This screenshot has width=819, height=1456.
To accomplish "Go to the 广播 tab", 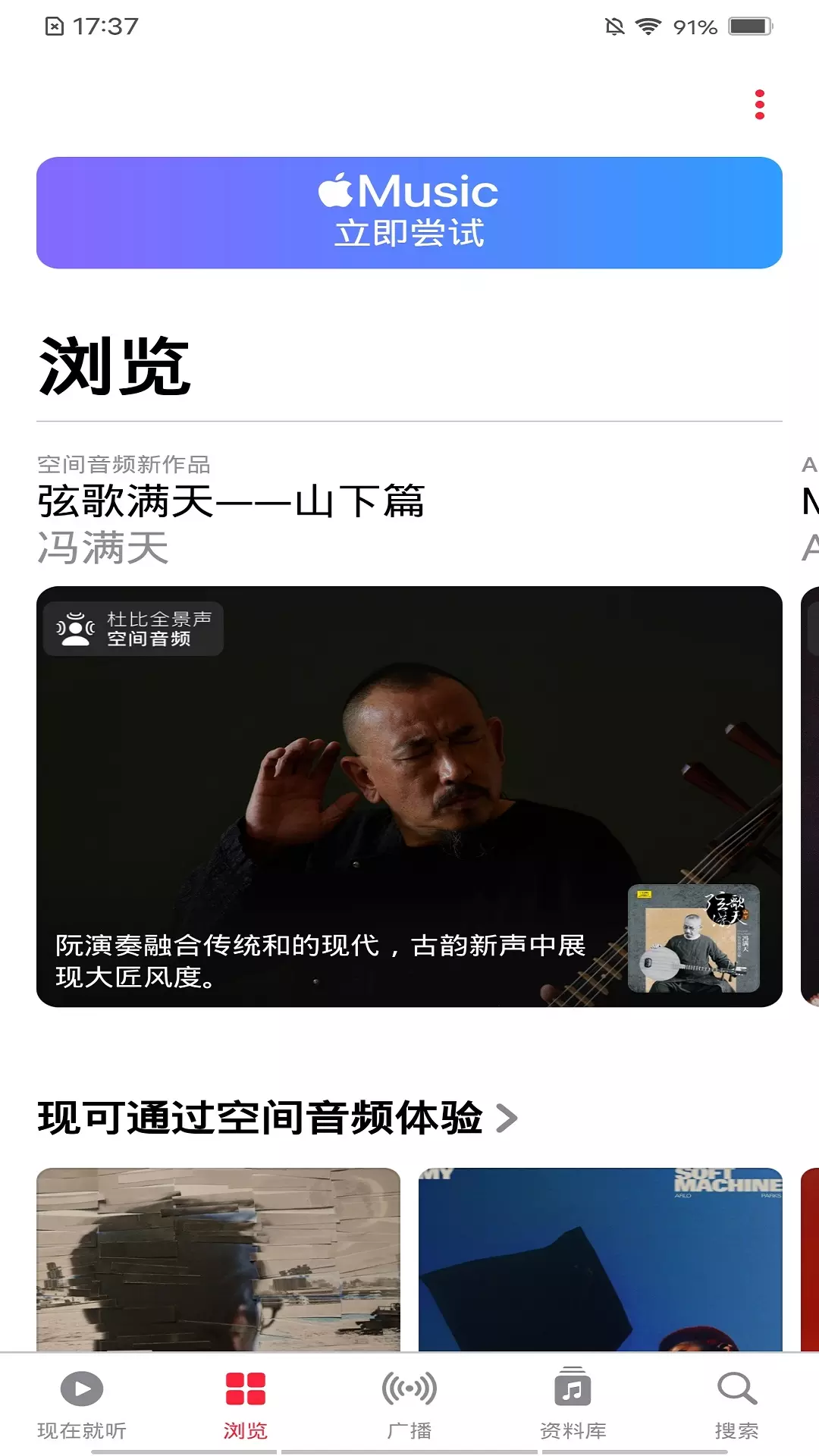I will 409,1404.
